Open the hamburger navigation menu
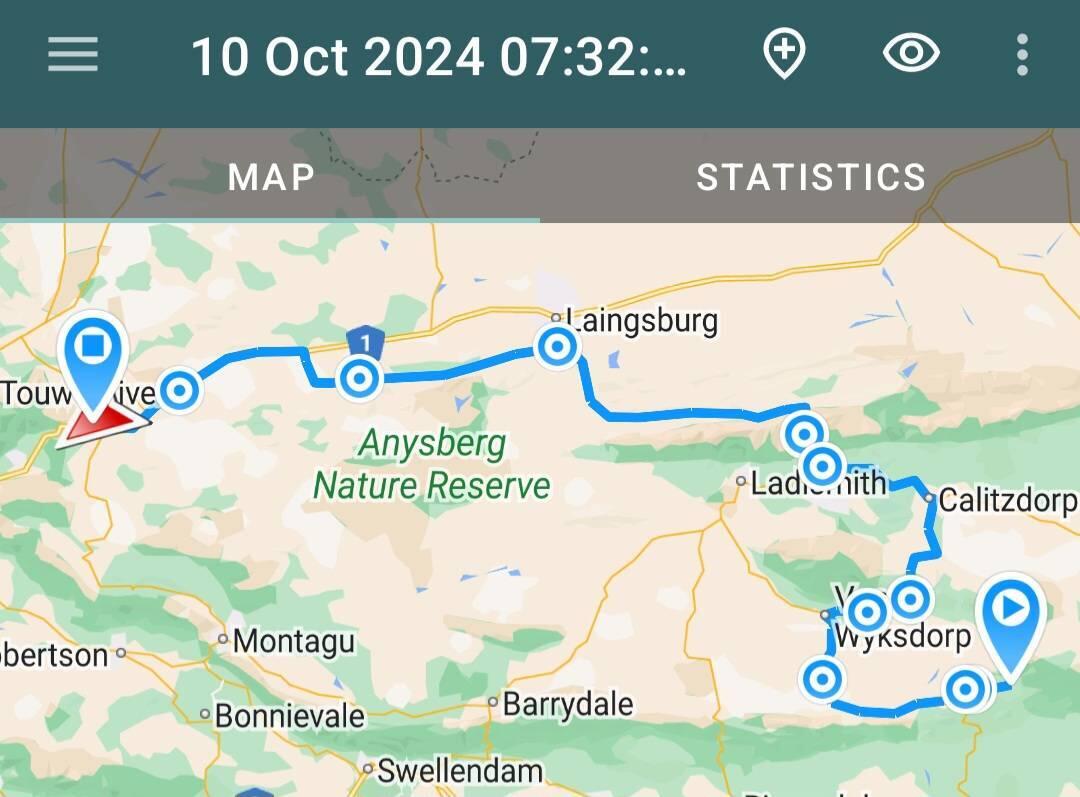1080x797 pixels. click(x=73, y=55)
